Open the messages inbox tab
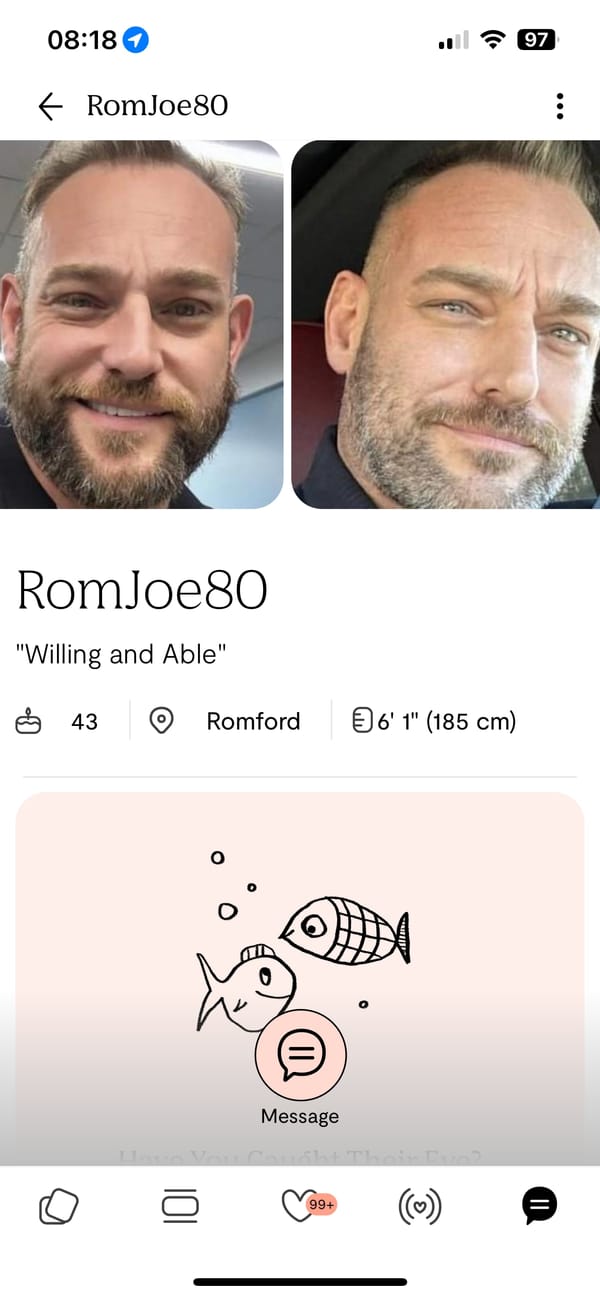 pos(539,1206)
